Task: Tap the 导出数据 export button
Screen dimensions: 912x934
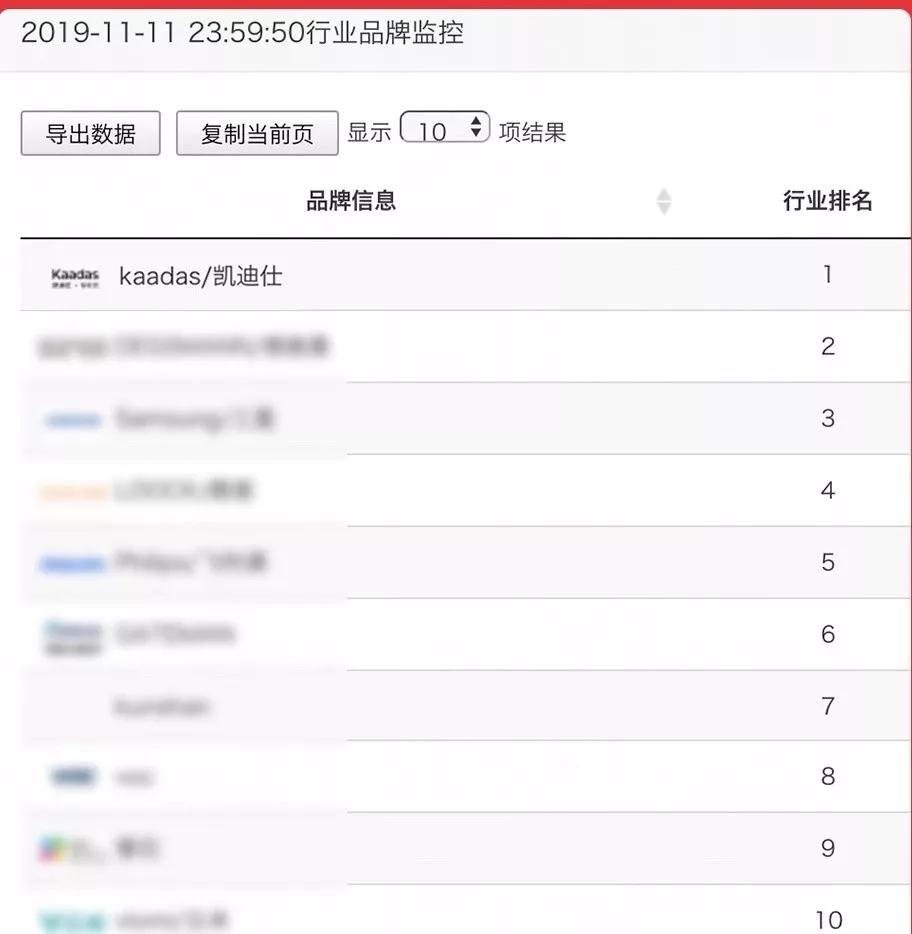Action: click(x=90, y=133)
